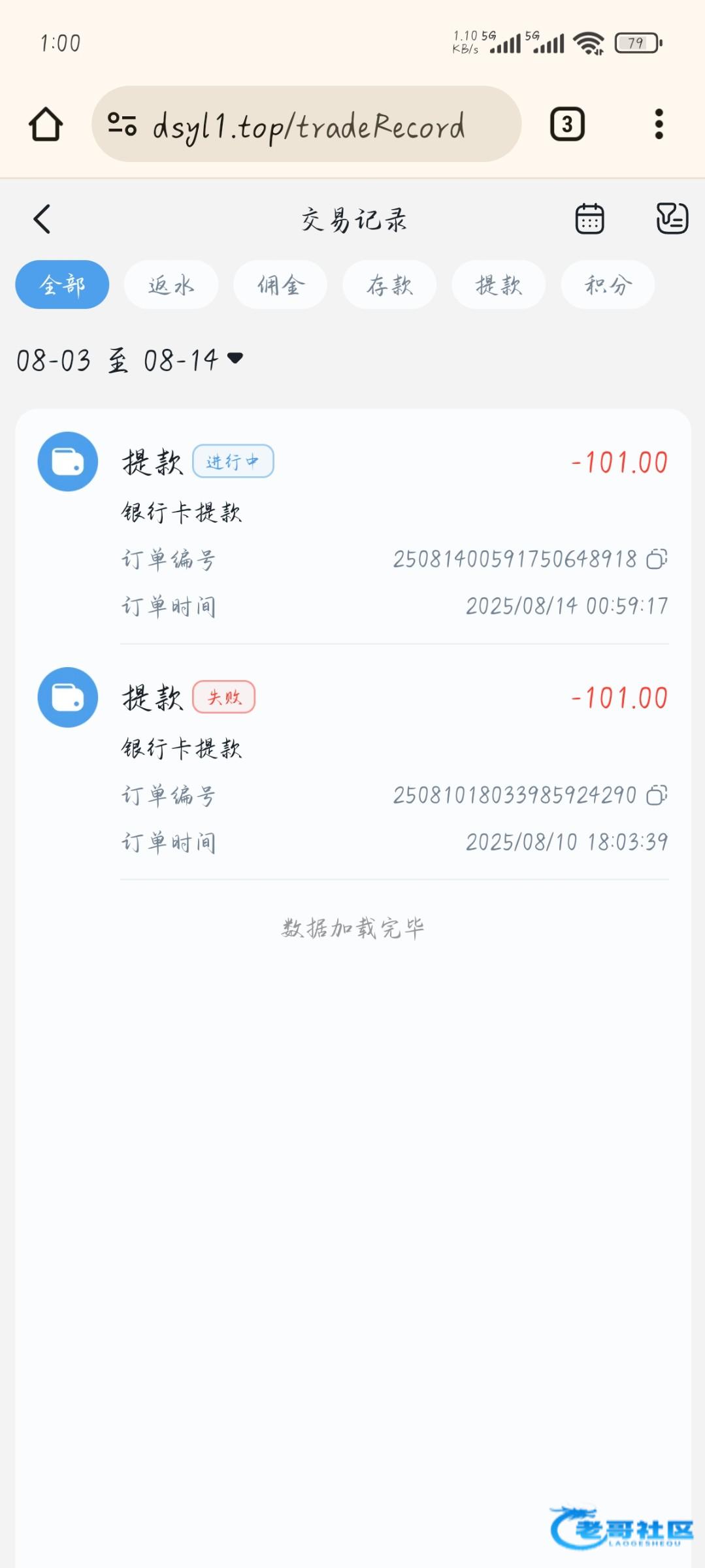Expand the 08-03 至 08-14 date range
The image size is (705, 1568).
coord(130,360)
